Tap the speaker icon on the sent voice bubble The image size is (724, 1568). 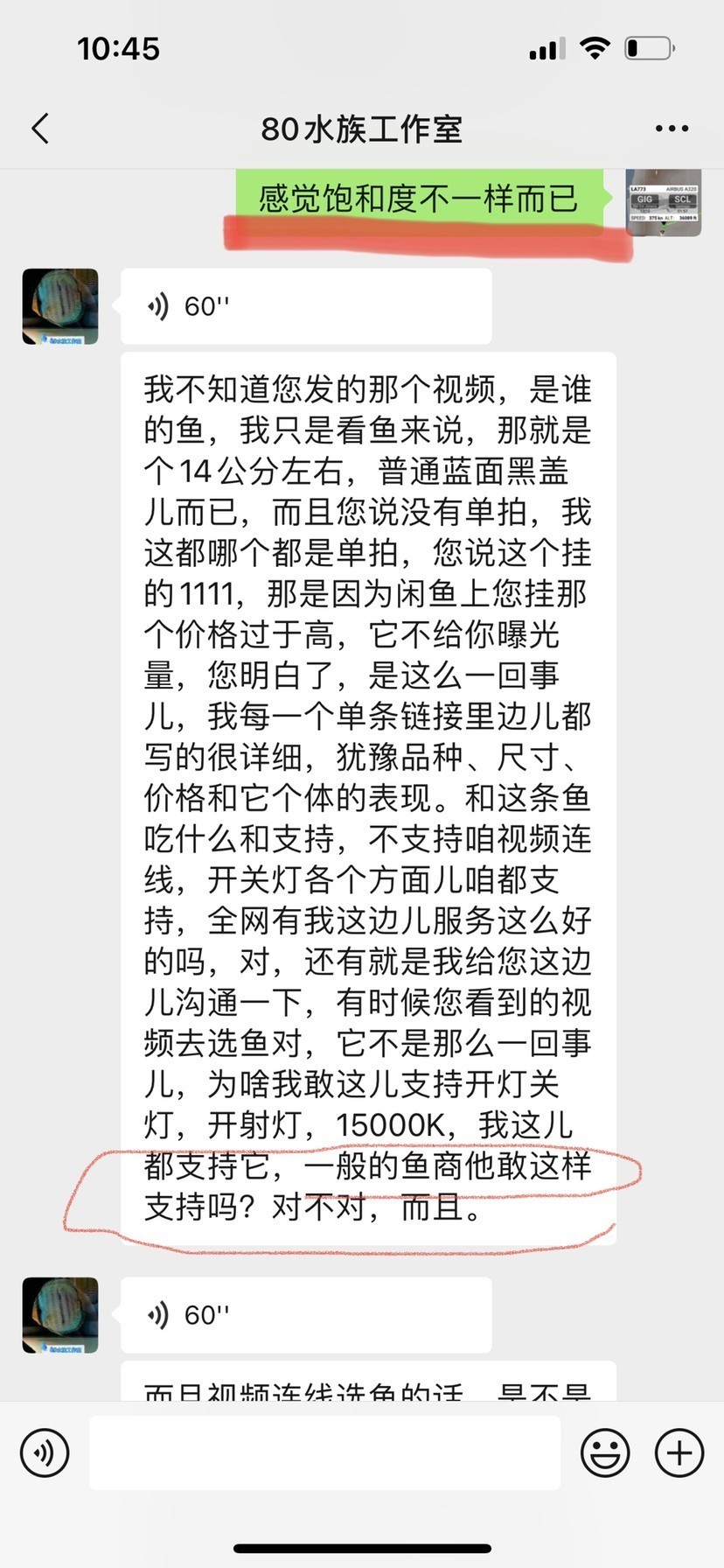pyautogui.click(x=157, y=306)
